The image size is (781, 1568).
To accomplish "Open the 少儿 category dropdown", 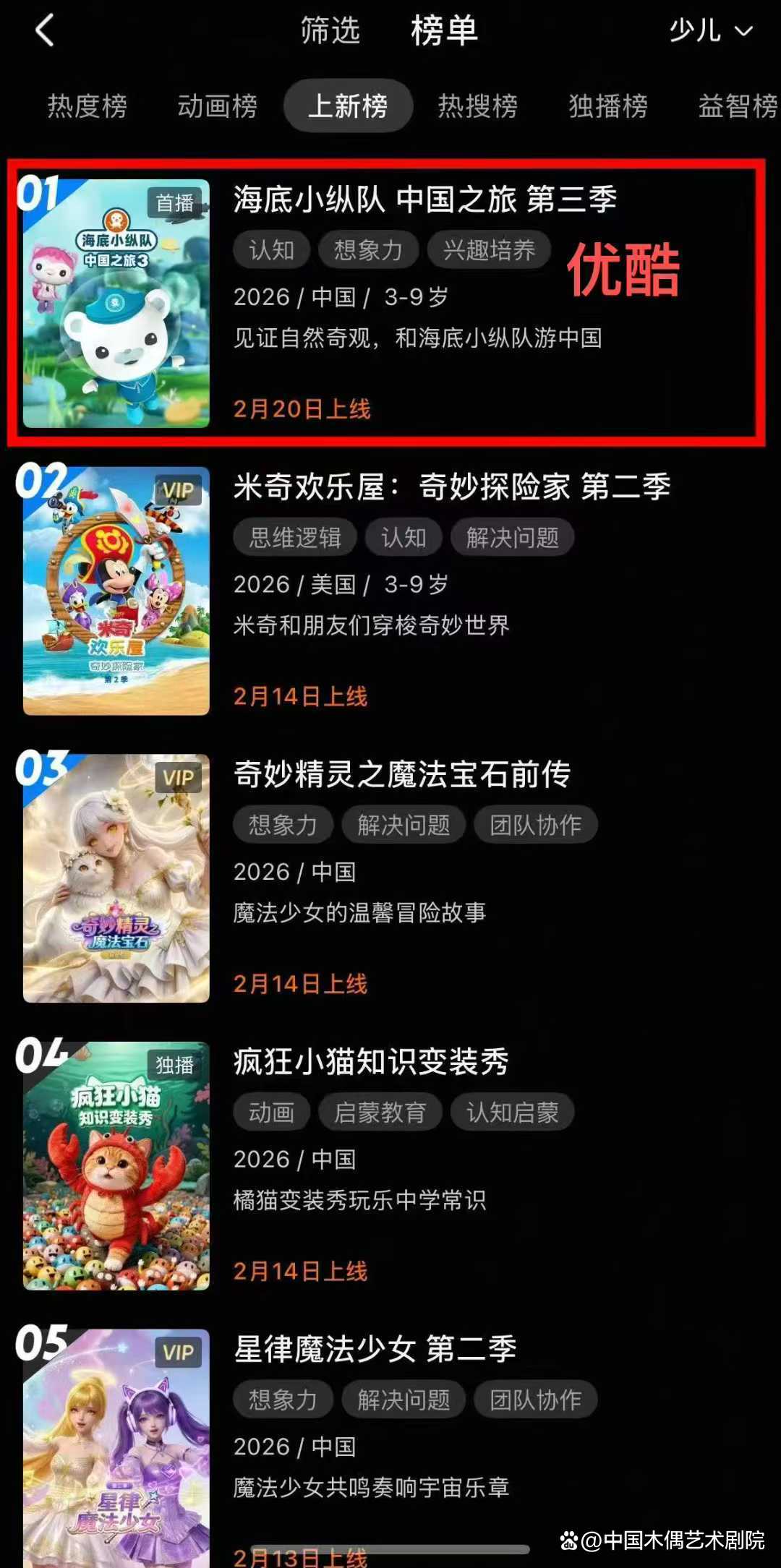I will (x=710, y=31).
